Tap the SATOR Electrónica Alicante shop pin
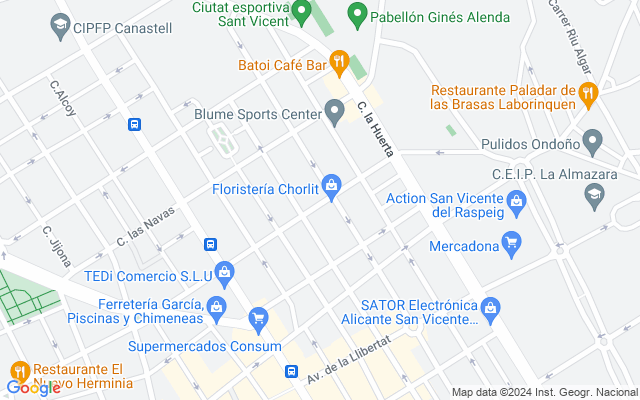640x400 pixels. (x=490, y=306)
